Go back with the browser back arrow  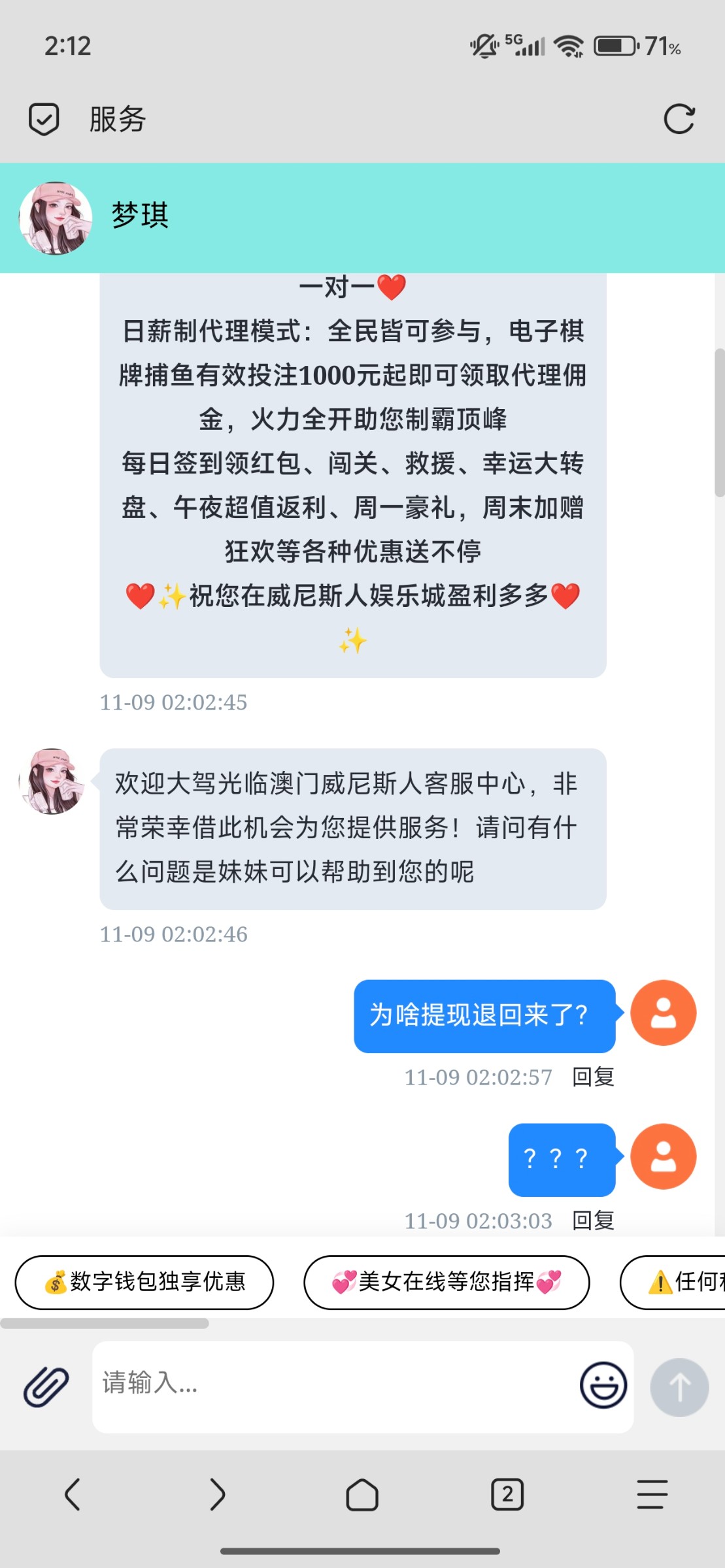point(73,1495)
